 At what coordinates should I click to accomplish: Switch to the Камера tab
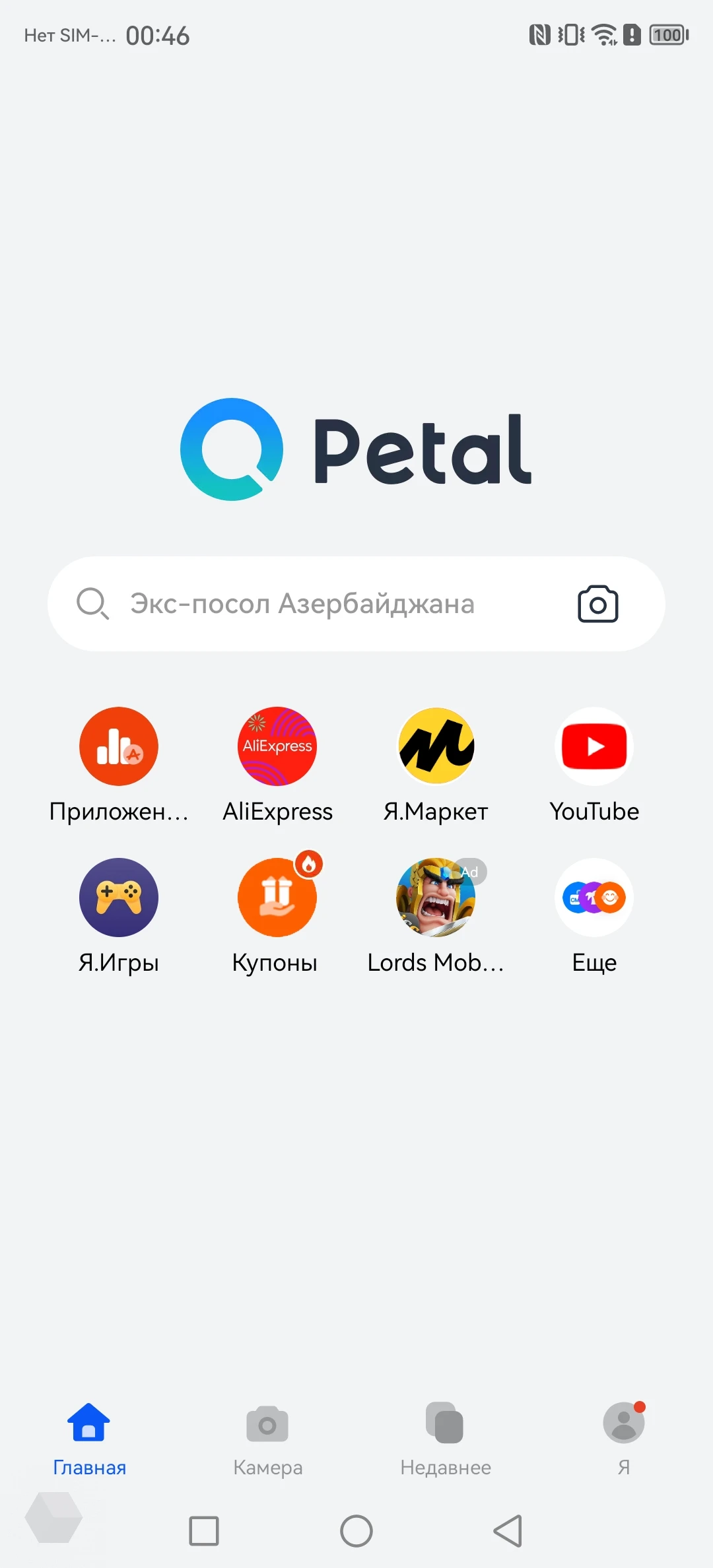coord(267,1439)
